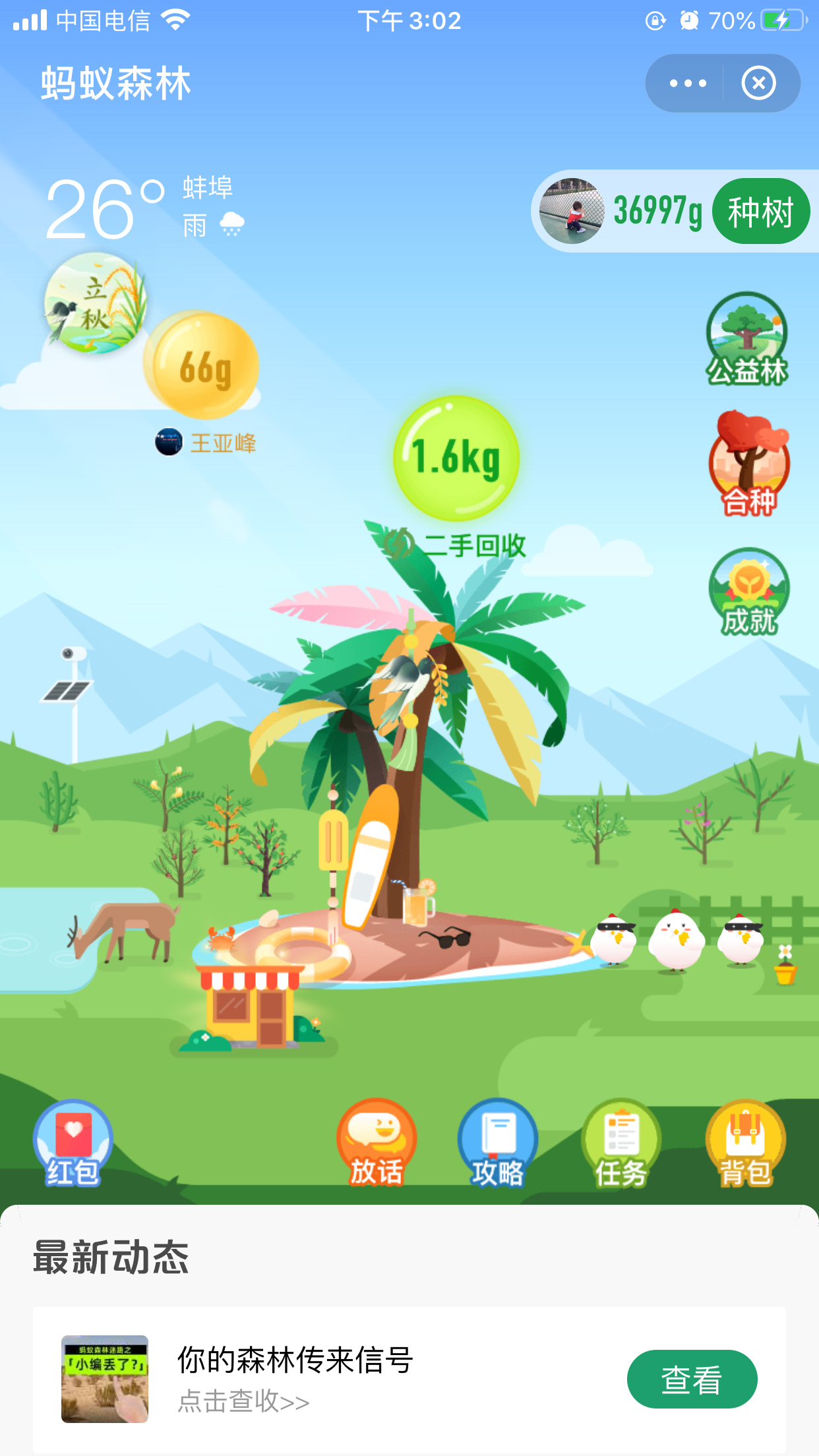This screenshot has width=819, height=1456.
Task: Open the 立秋 seasonal badge
Action: click(95, 303)
